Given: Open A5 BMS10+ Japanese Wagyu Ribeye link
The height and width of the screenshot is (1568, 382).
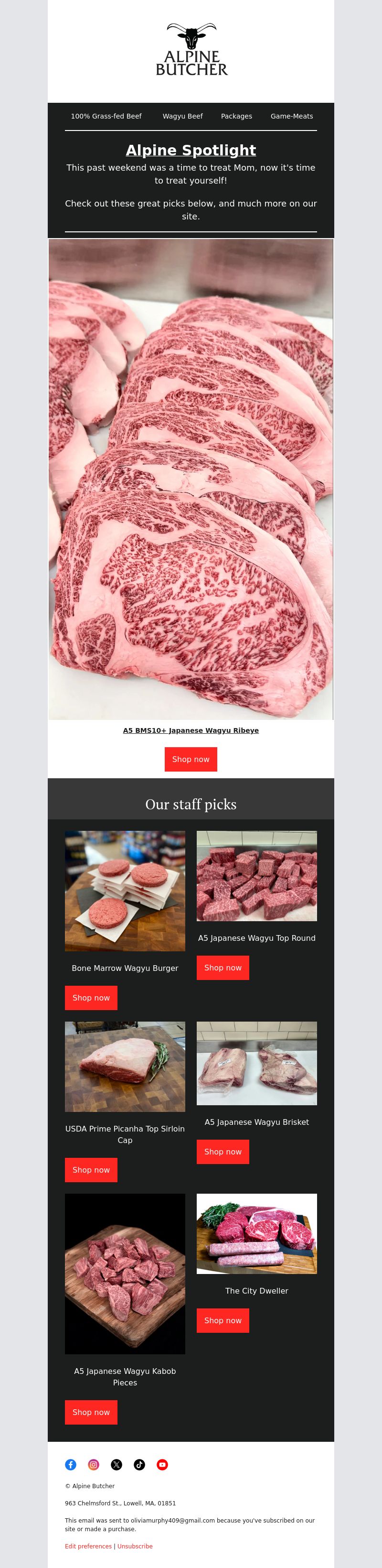Looking at the screenshot, I should point(191,730).
